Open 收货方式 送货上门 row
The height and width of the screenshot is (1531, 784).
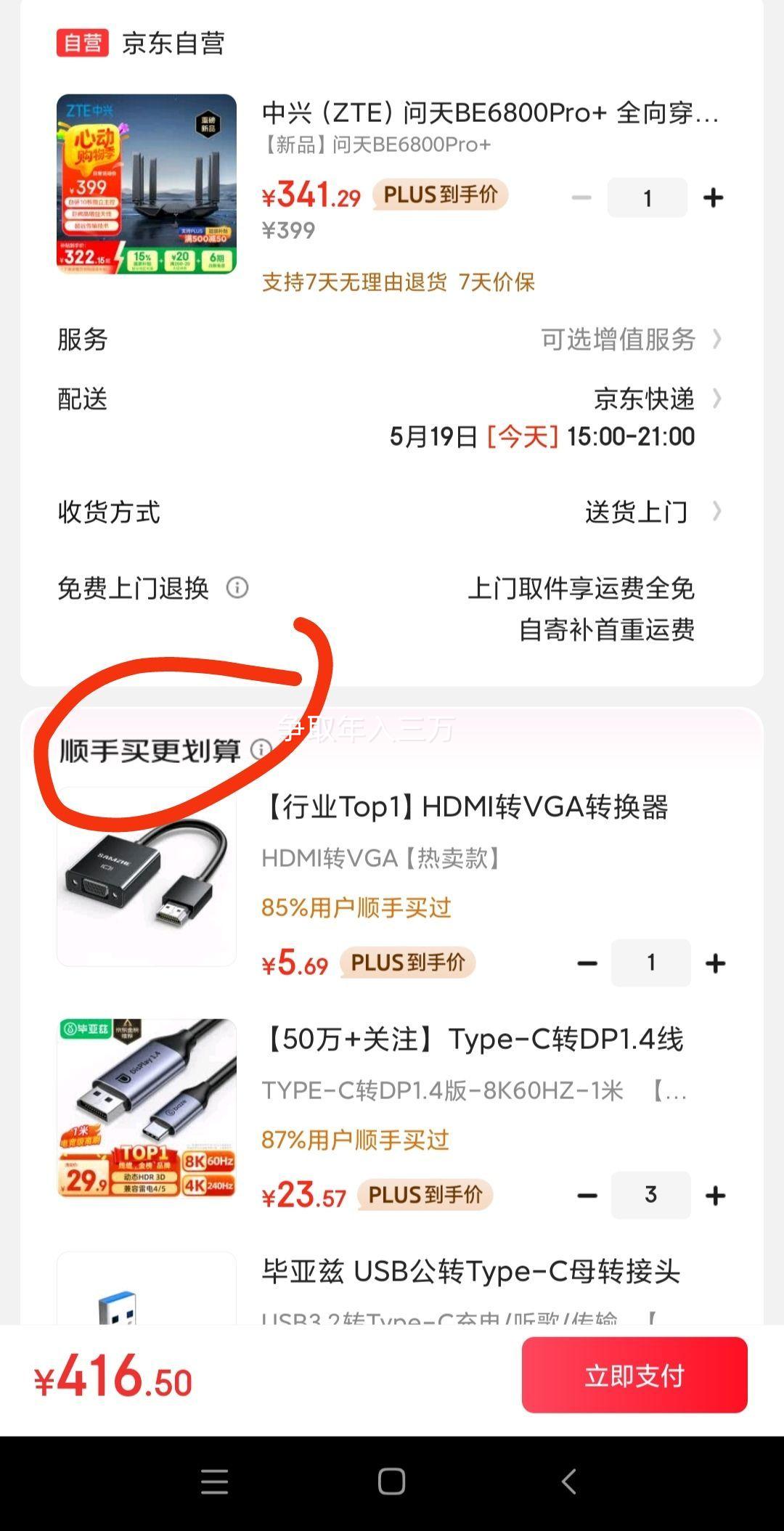coord(635,512)
